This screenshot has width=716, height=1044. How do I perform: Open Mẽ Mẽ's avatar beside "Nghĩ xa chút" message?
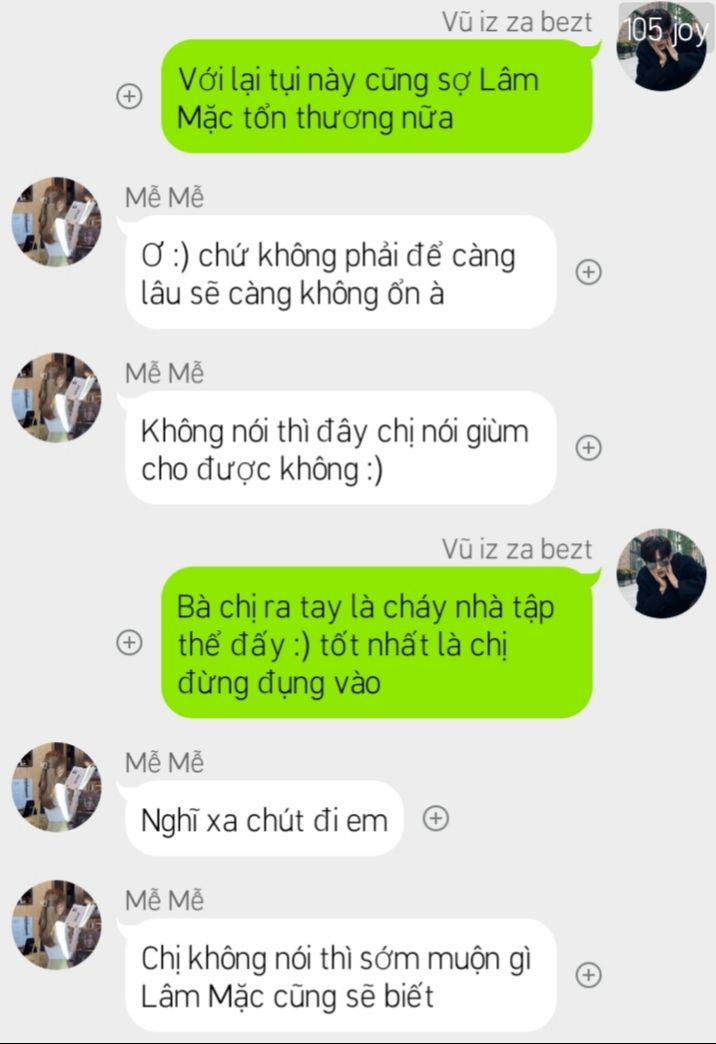56,787
